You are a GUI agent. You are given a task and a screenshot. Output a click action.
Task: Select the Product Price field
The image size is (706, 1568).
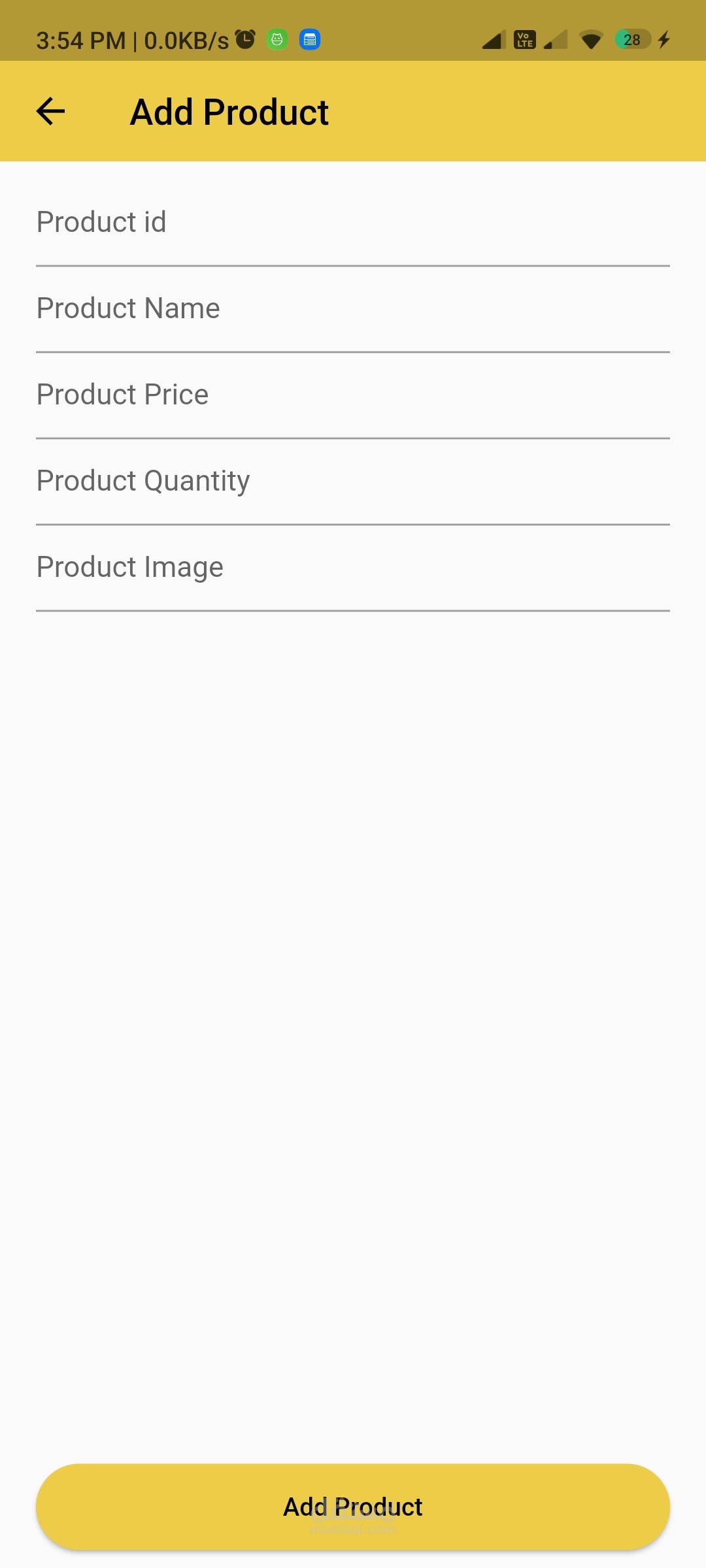(x=353, y=395)
